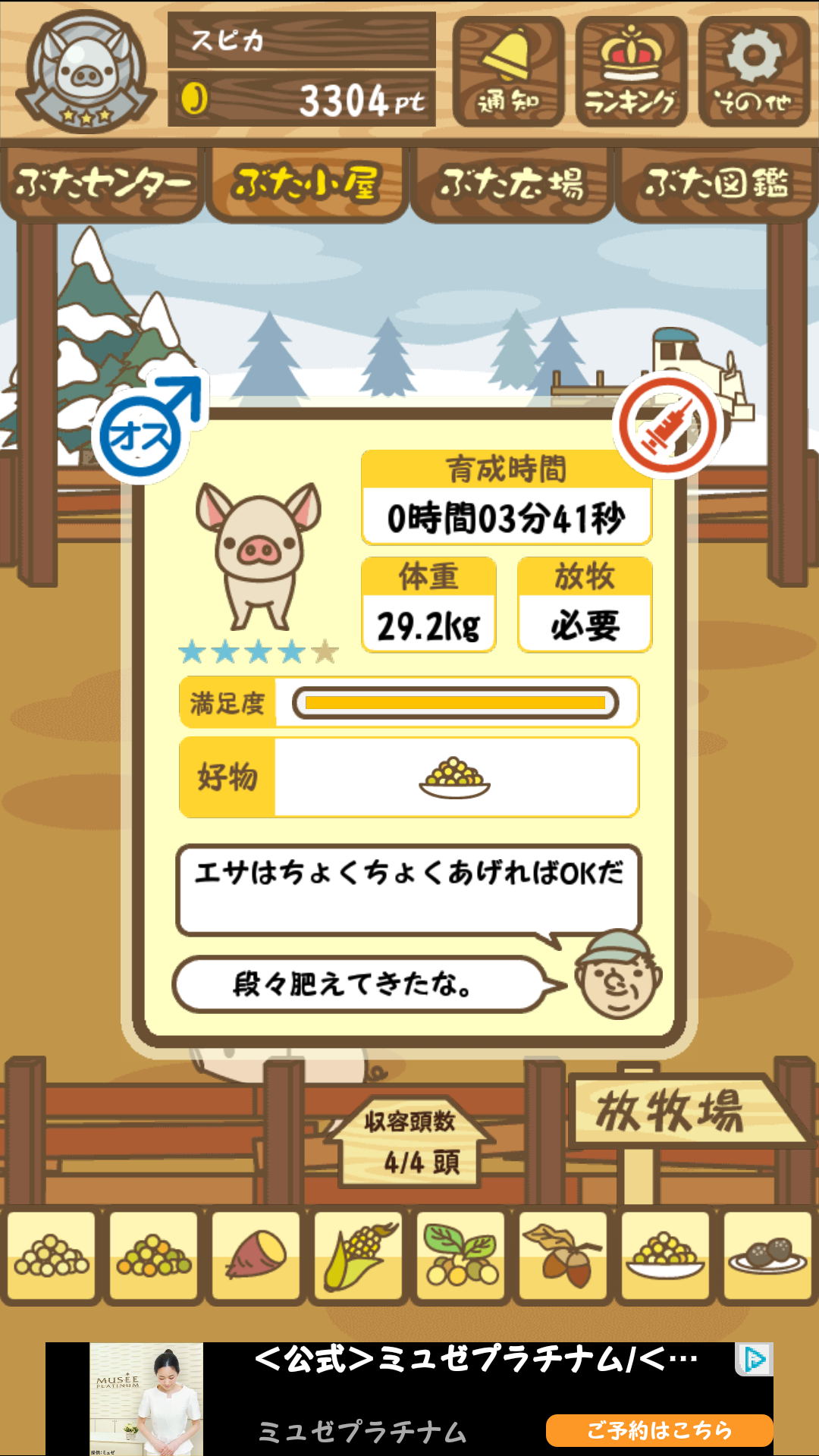Switch to the ぶた小屋 tab
This screenshot has height=1456, width=819.
pyautogui.click(x=307, y=184)
